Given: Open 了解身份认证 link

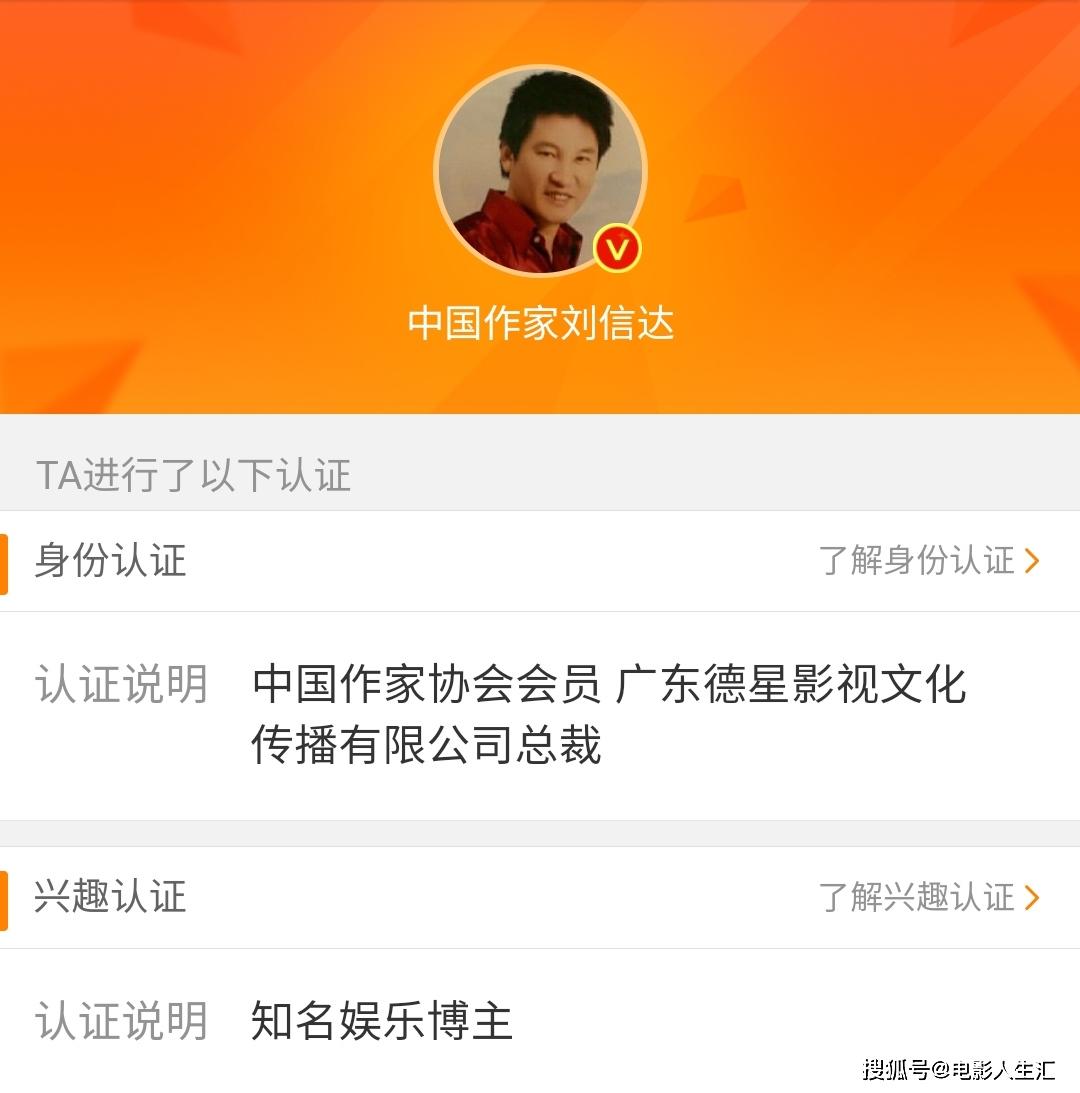Looking at the screenshot, I should coord(928,561).
